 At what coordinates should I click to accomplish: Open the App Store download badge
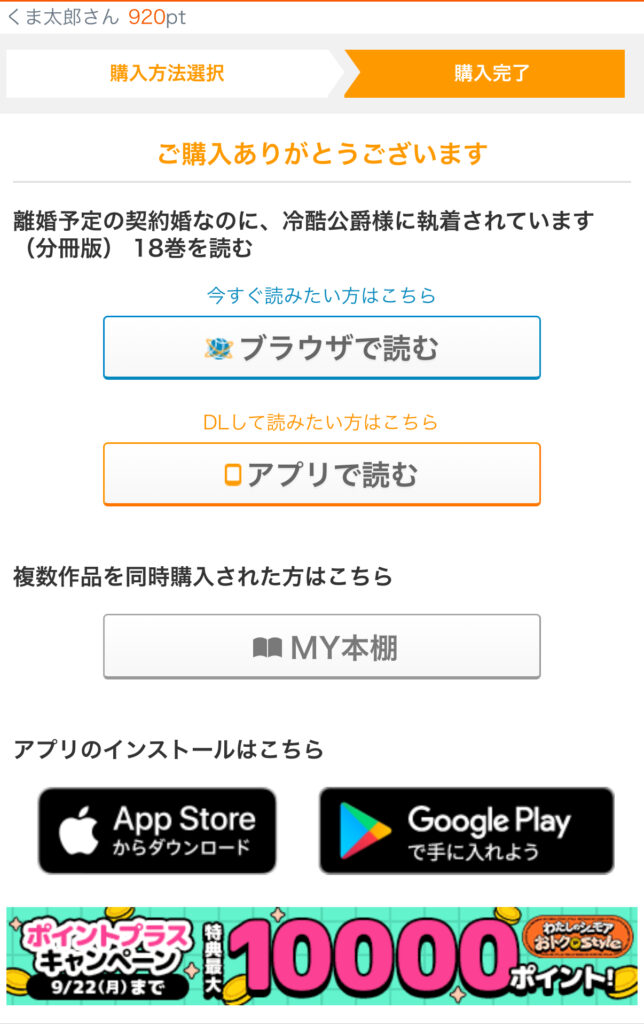tap(157, 831)
